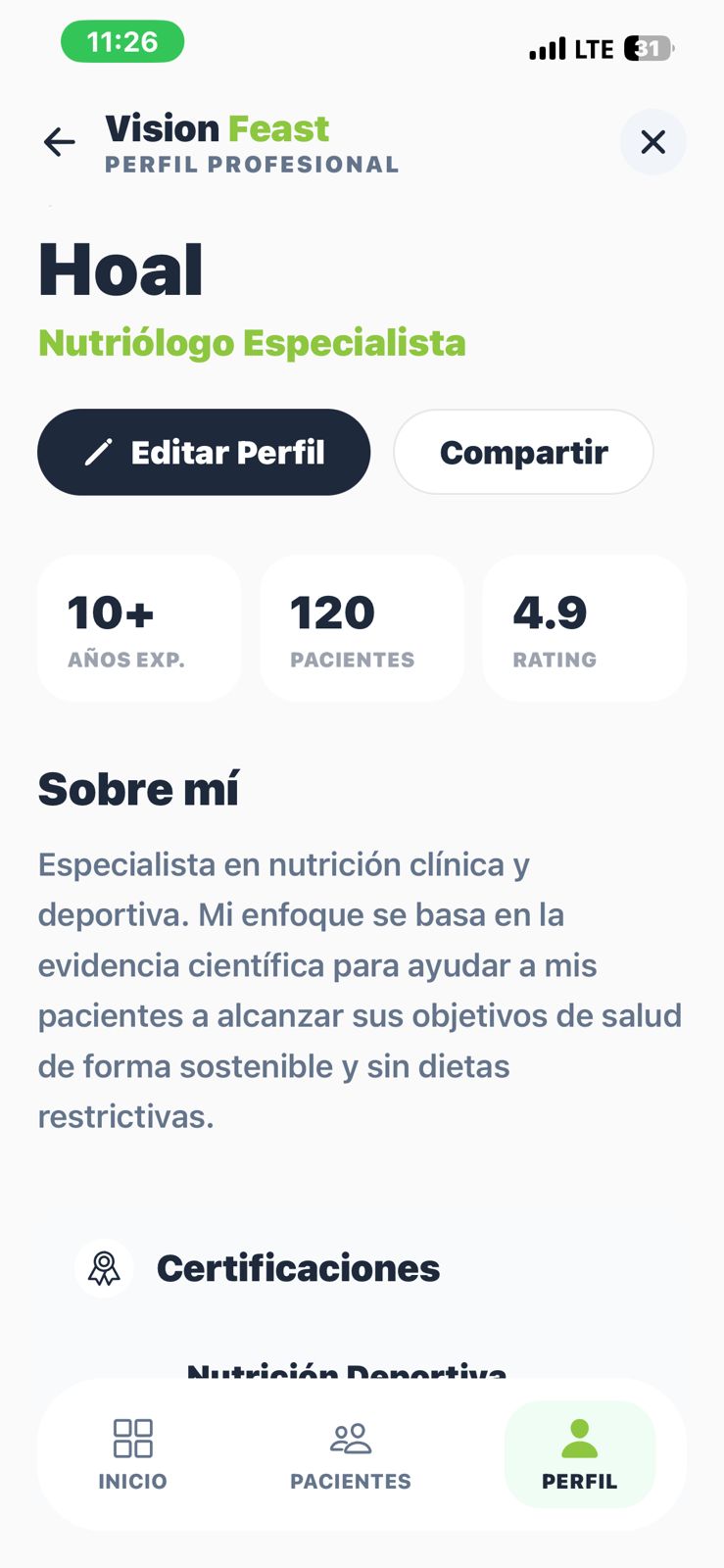Go back using the arrow icon

click(60, 142)
